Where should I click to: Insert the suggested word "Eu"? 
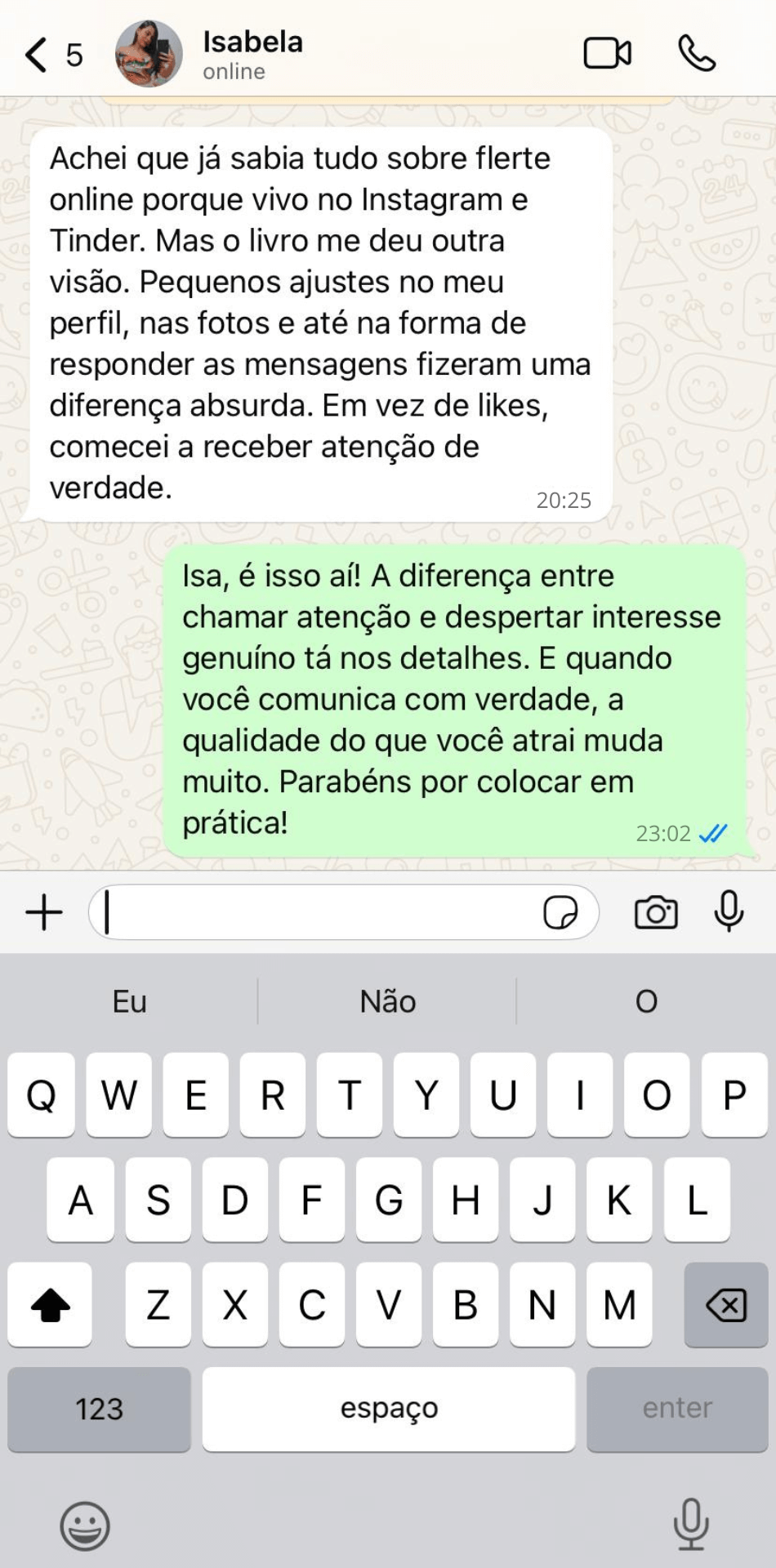129,1001
